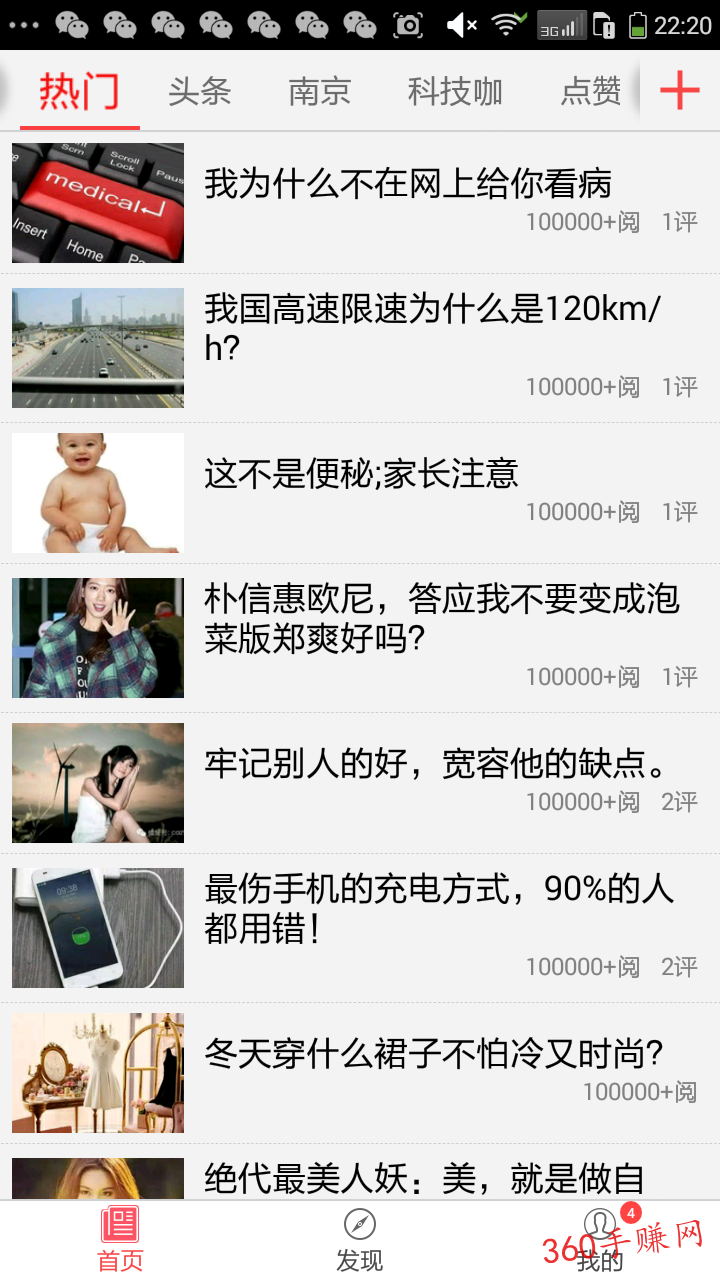This screenshot has height=1280, width=720.
Task: Open article 我为什么不在网上给你看病
Action: point(360,203)
